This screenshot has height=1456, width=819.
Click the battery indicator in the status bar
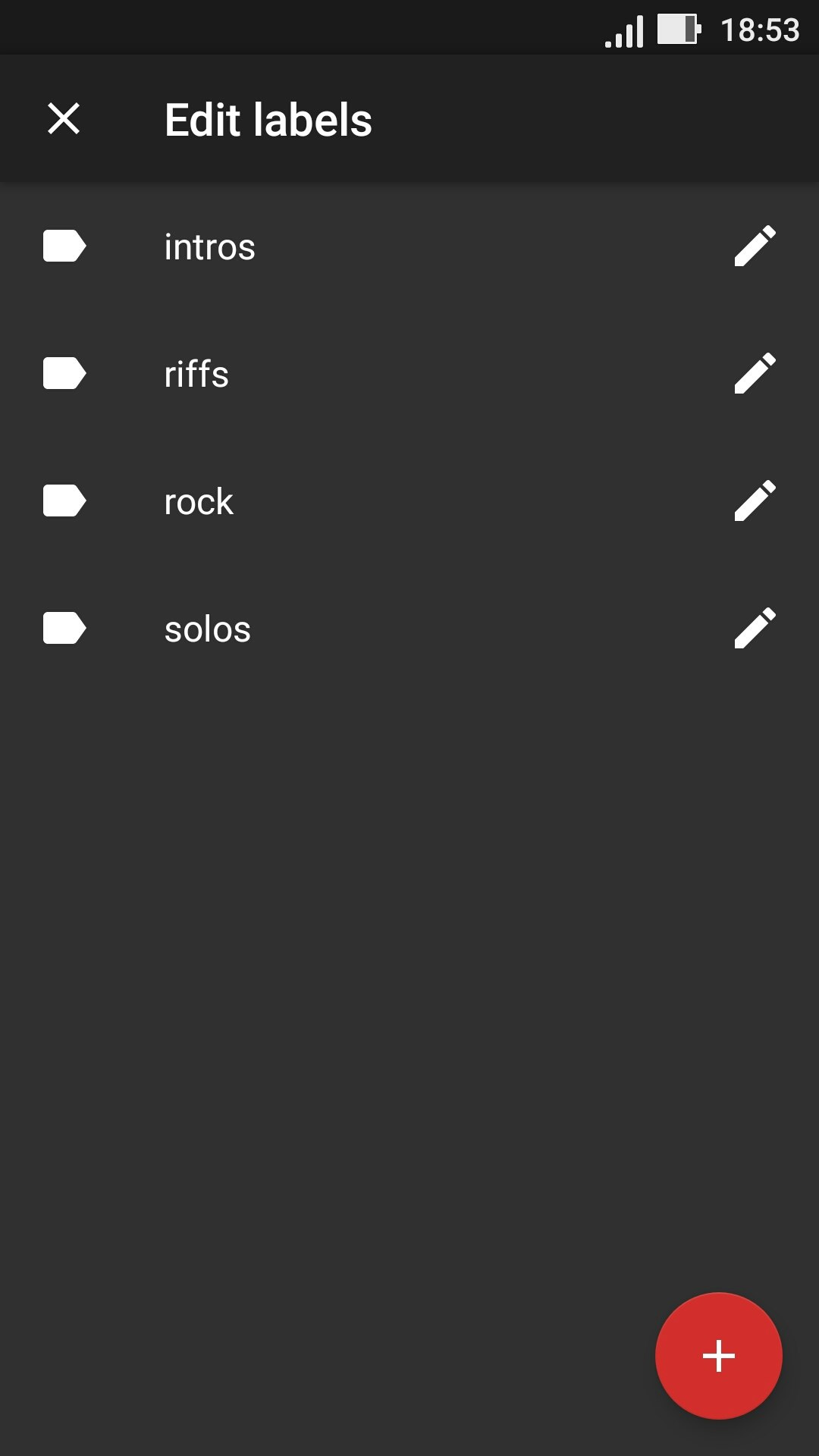point(679,30)
